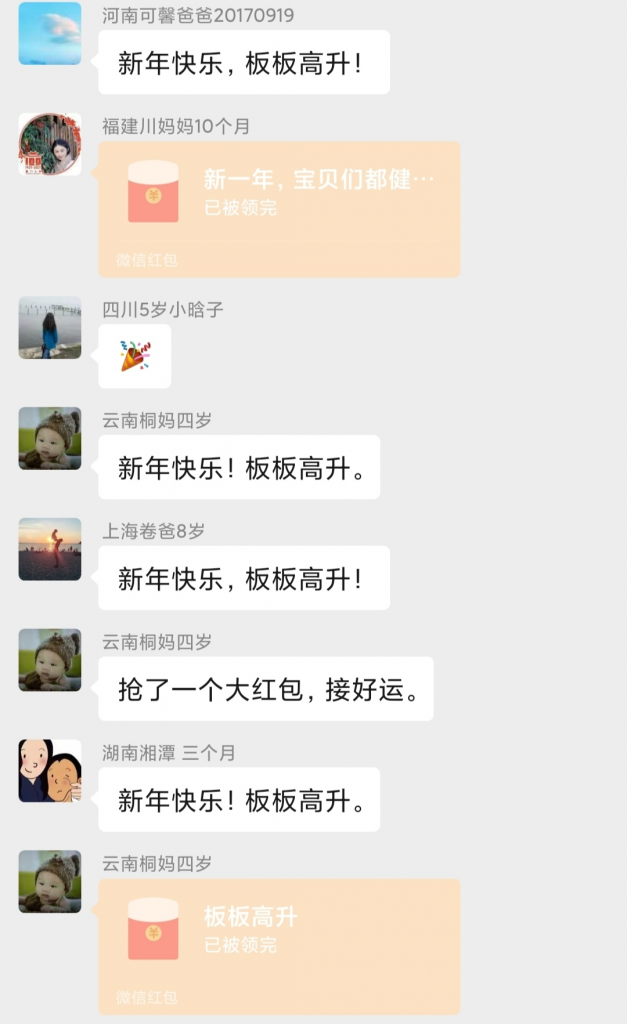
Task: Open the profile avatar of 湖南湘潭 三个月
Action: (49, 771)
